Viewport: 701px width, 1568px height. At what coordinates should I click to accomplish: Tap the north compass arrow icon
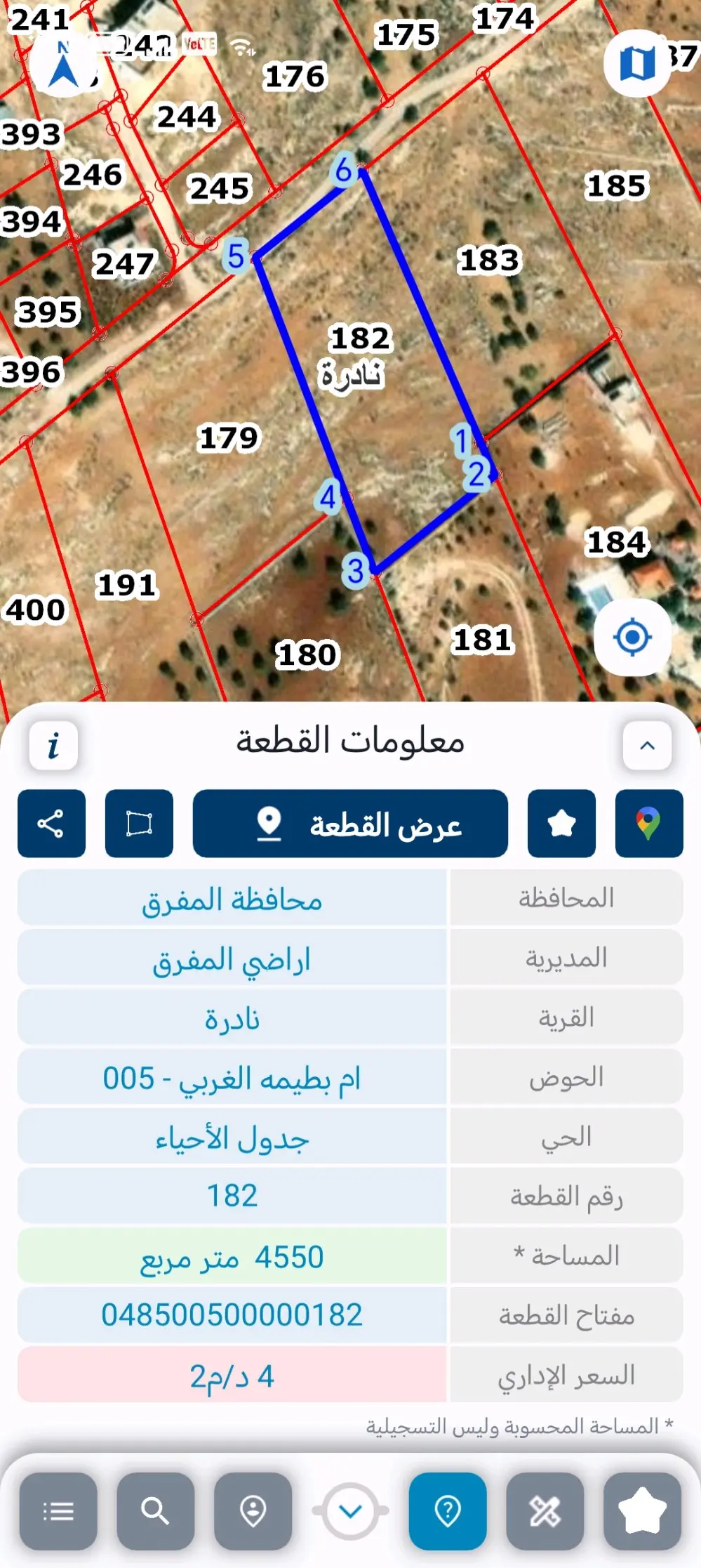pyautogui.click(x=64, y=65)
